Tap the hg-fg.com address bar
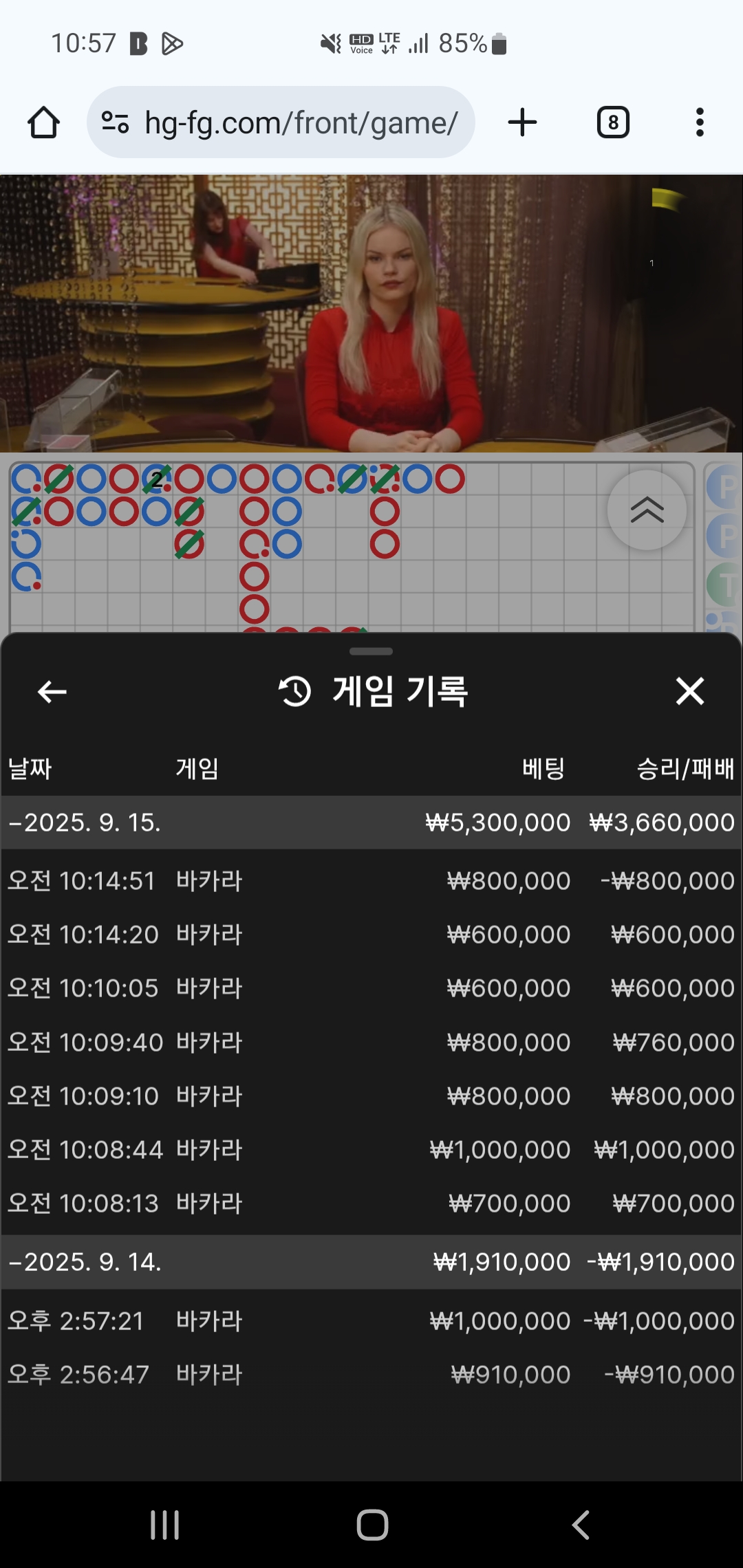Viewport: 743px width, 1568px height. (x=281, y=122)
